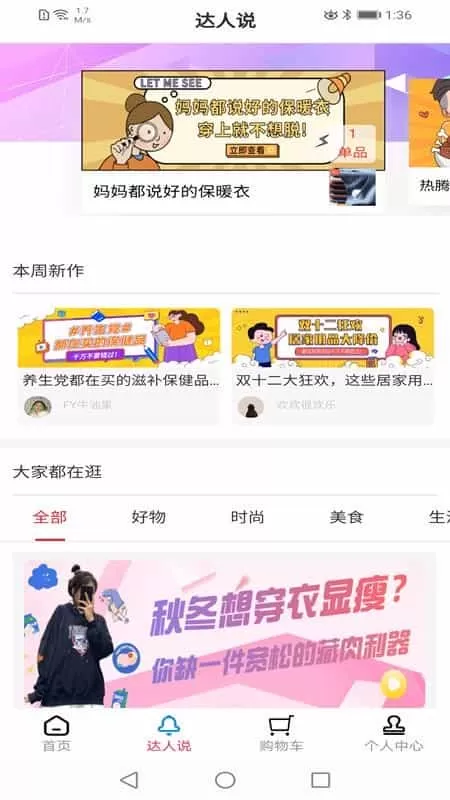
Task: Tap the system back button
Action: click(x=129, y=780)
